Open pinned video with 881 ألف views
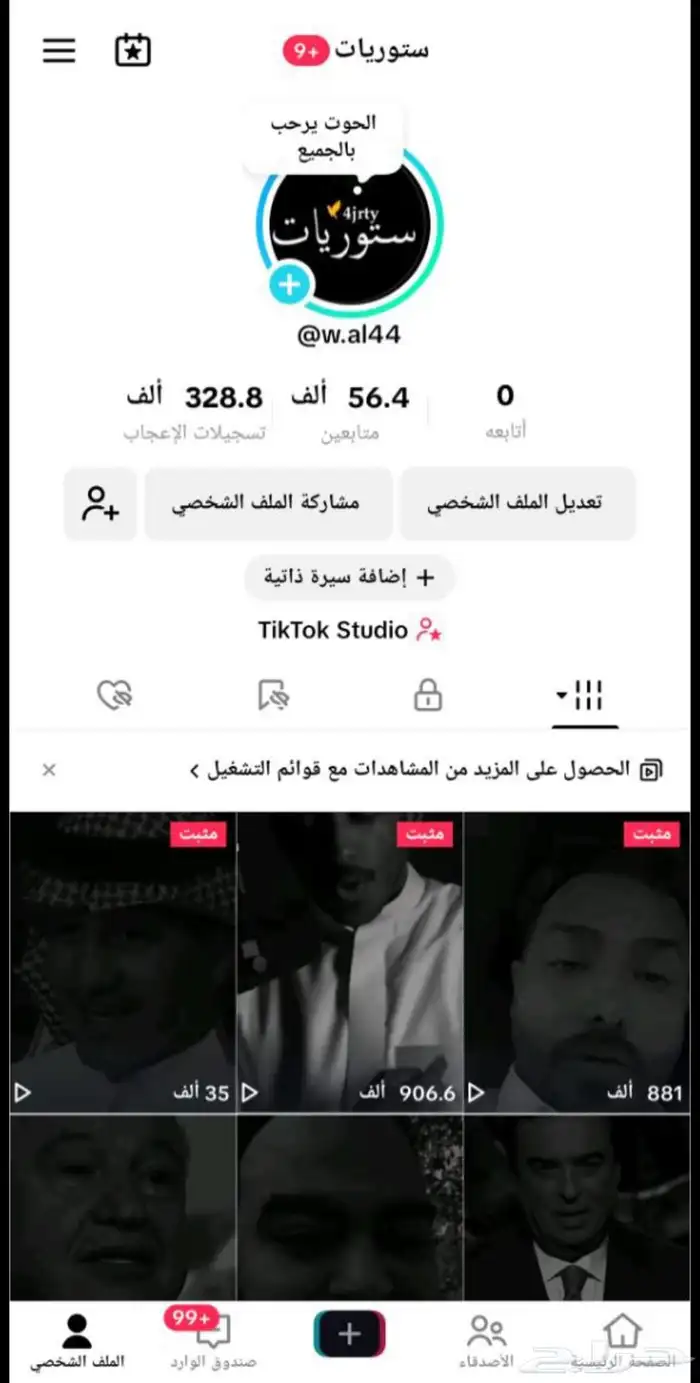Viewport: 700px width, 1383px height. click(x=576, y=960)
